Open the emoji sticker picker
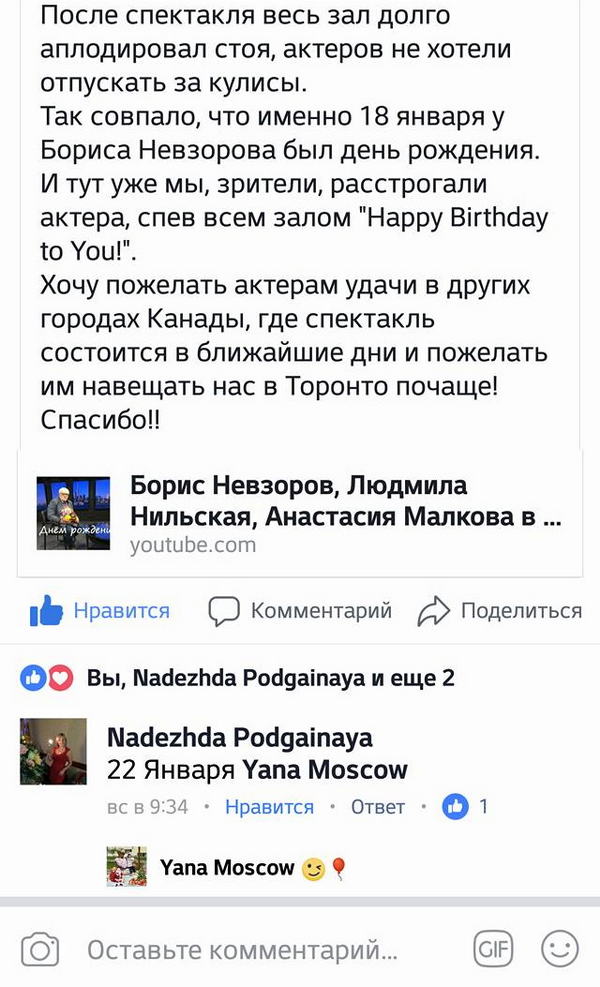 (x=560, y=948)
